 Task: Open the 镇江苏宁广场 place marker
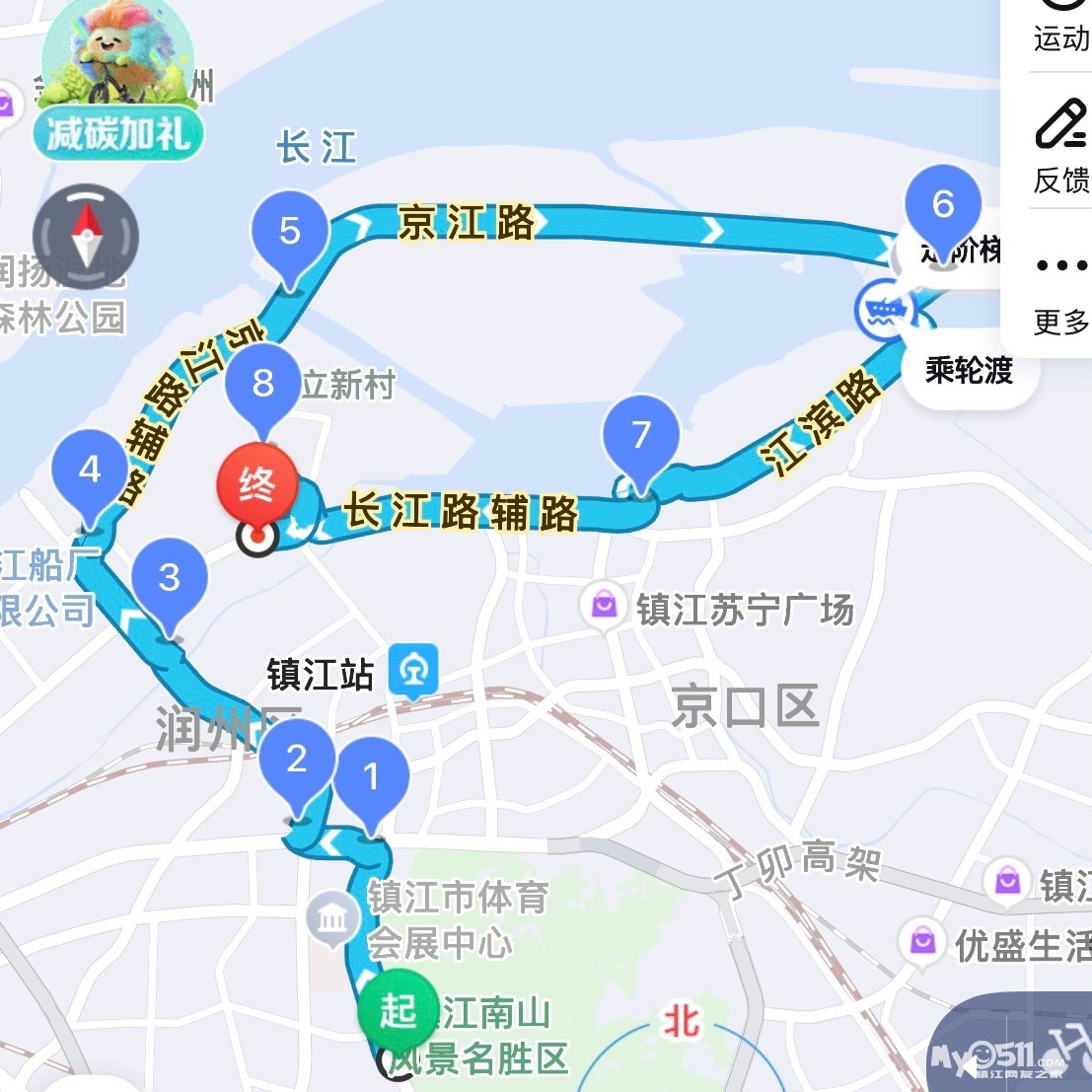point(604,605)
